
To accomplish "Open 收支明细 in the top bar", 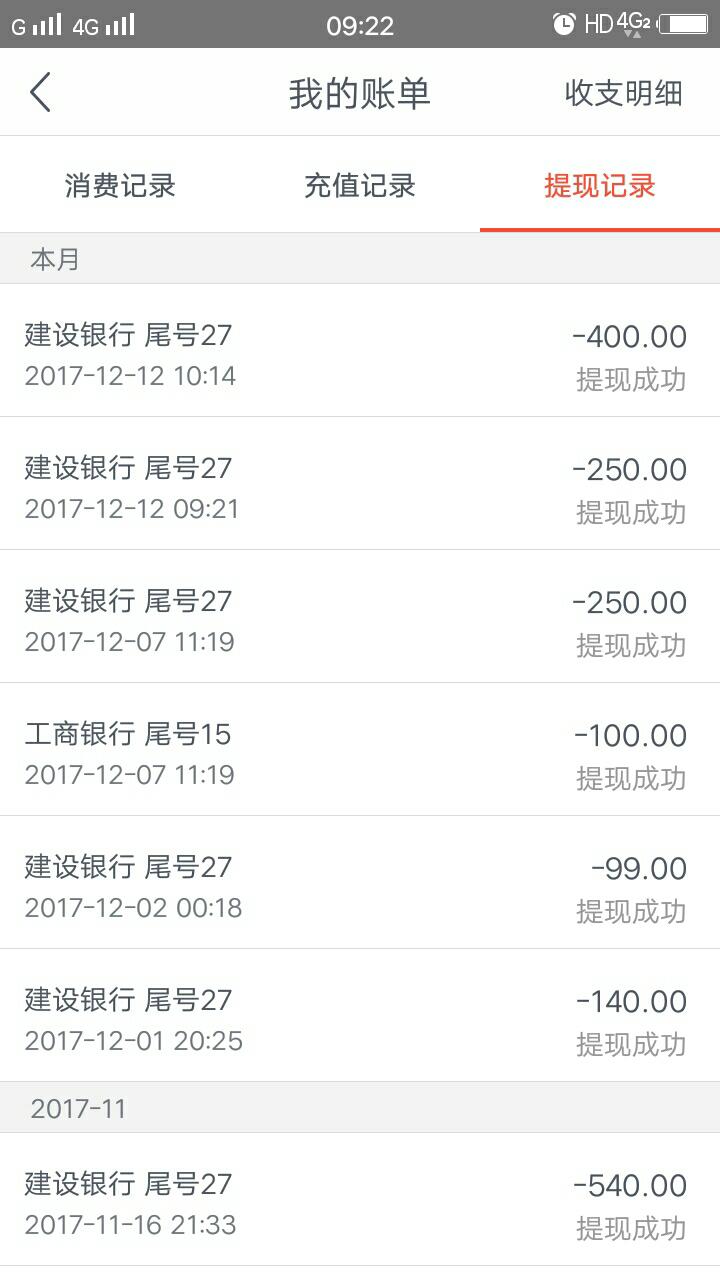I will tap(623, 93).
